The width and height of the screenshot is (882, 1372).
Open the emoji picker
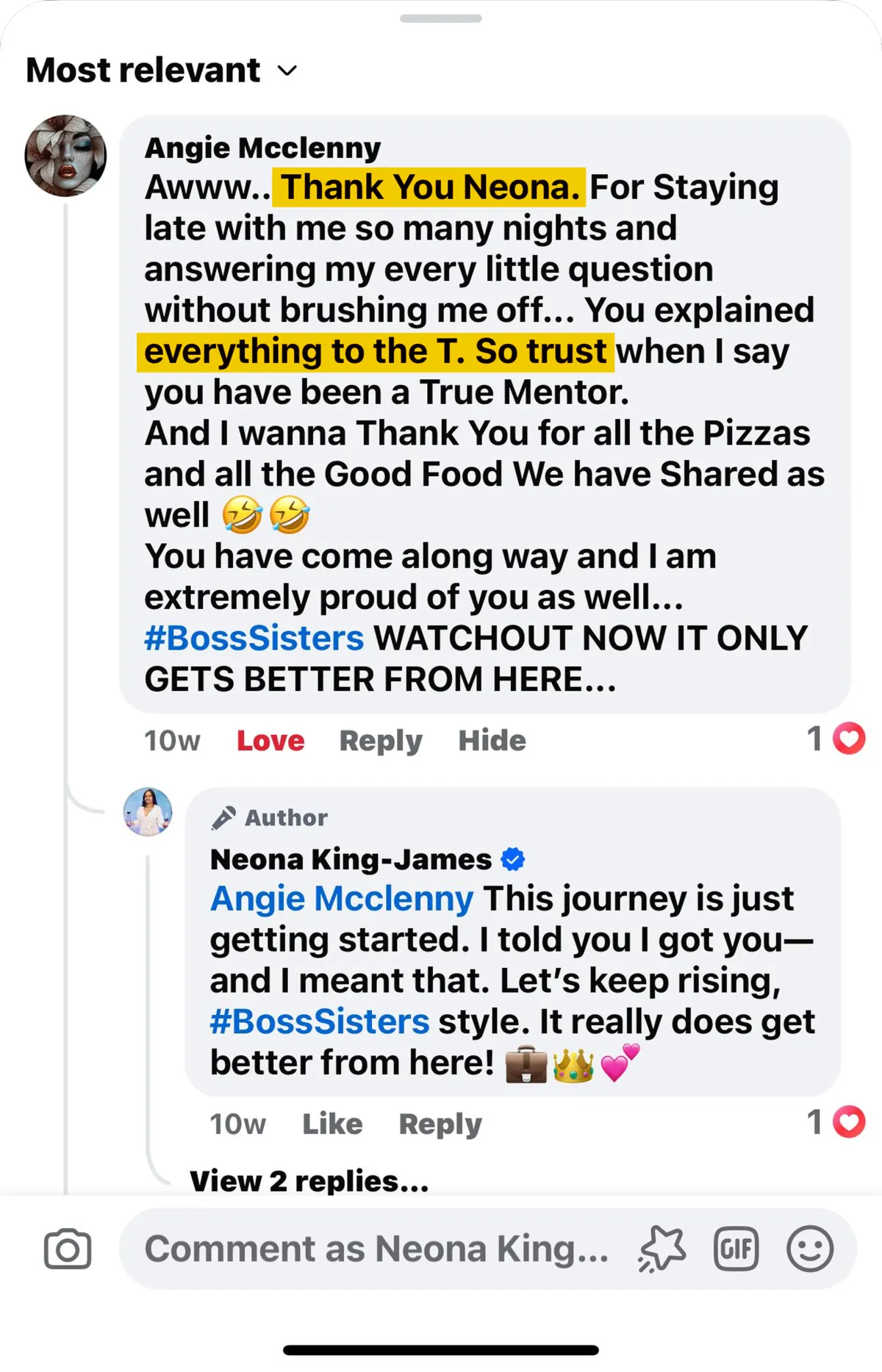(x=810, y=1249)
